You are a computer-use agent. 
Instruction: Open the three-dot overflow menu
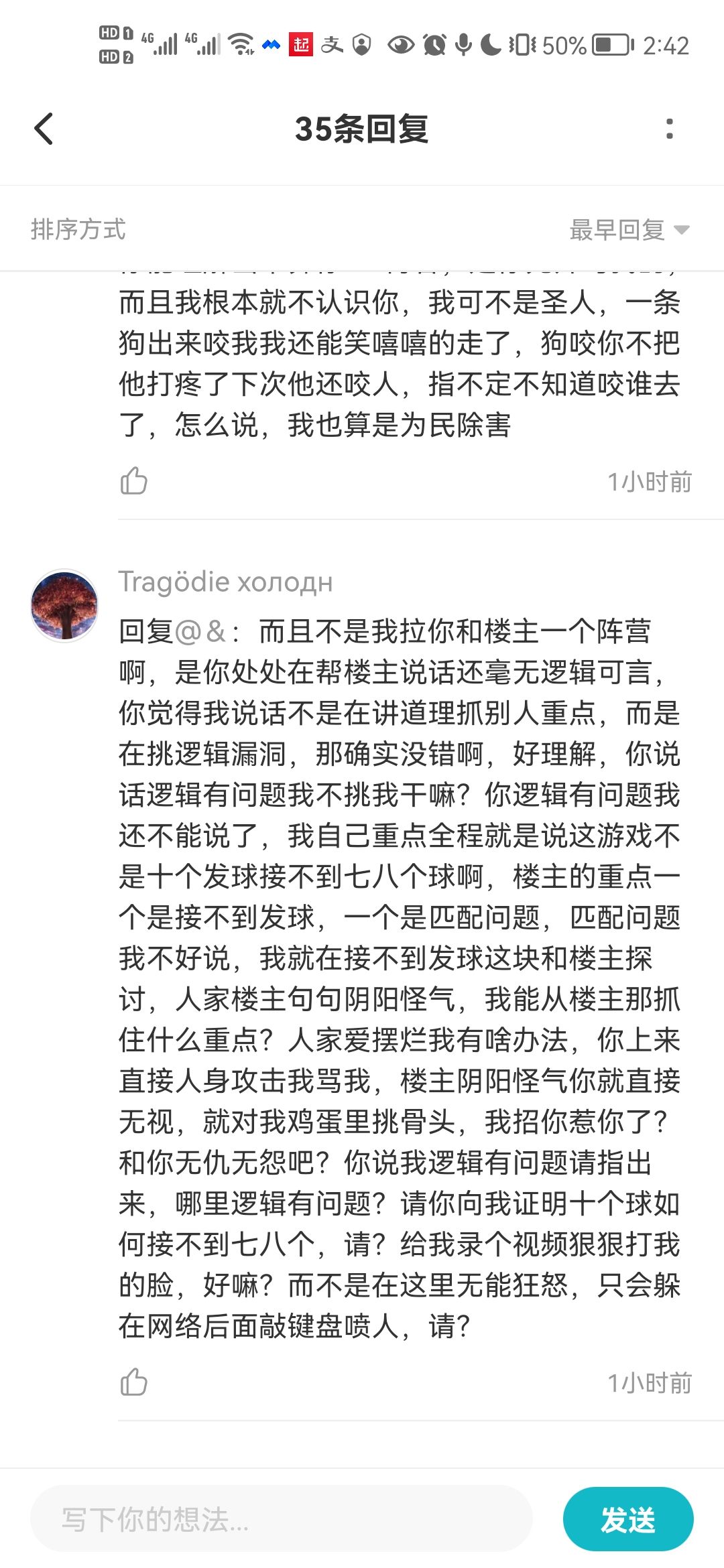click(668, 129)
